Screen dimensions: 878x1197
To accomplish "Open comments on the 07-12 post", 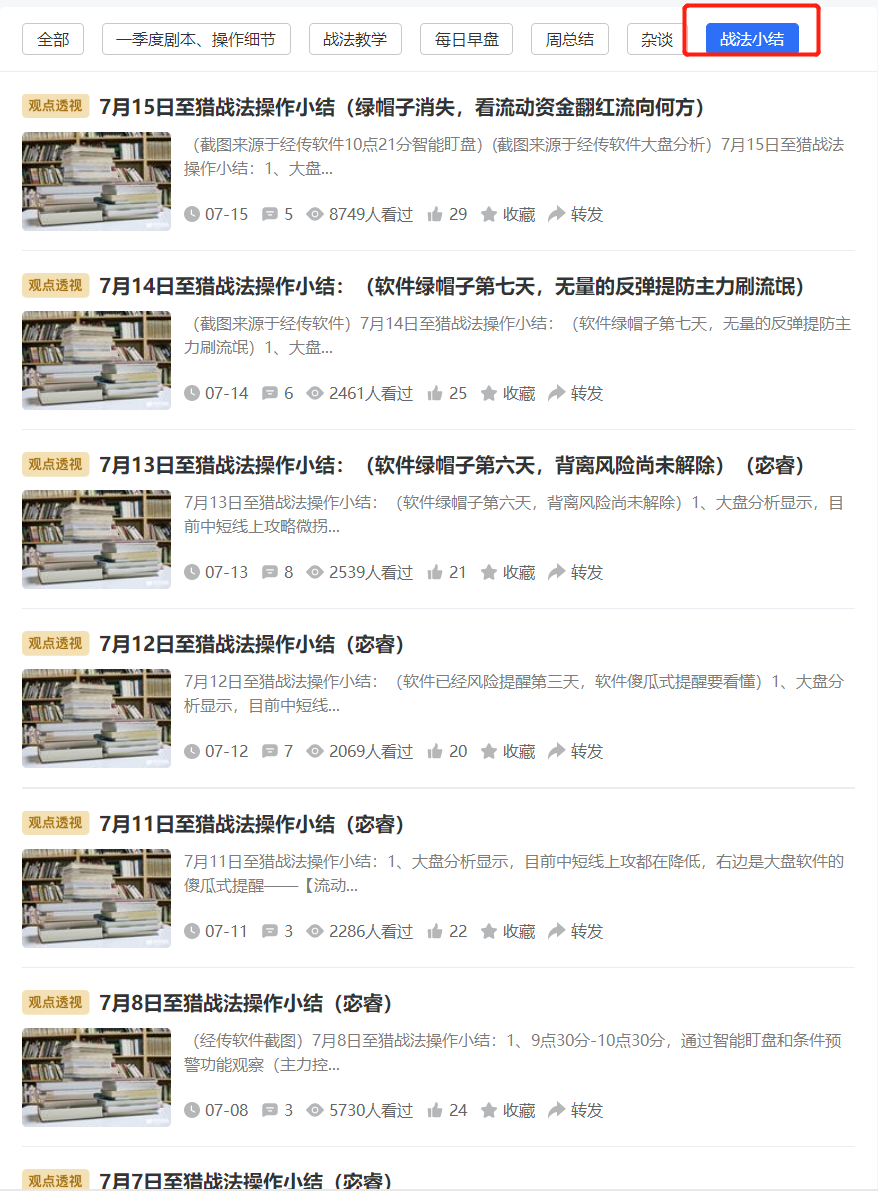I will click(x=277, y=751).
